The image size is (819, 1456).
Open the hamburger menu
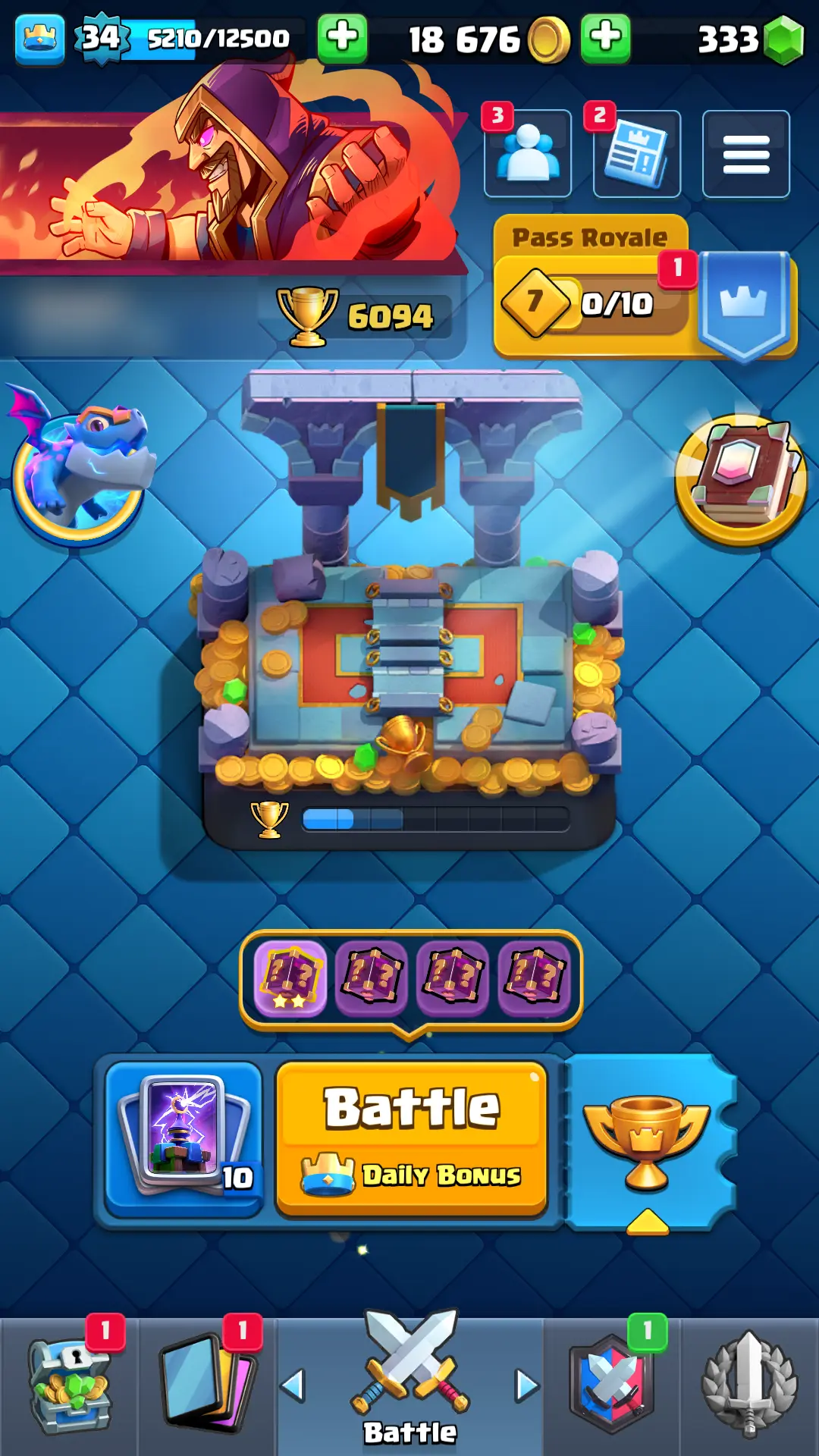tap(745, 154)
